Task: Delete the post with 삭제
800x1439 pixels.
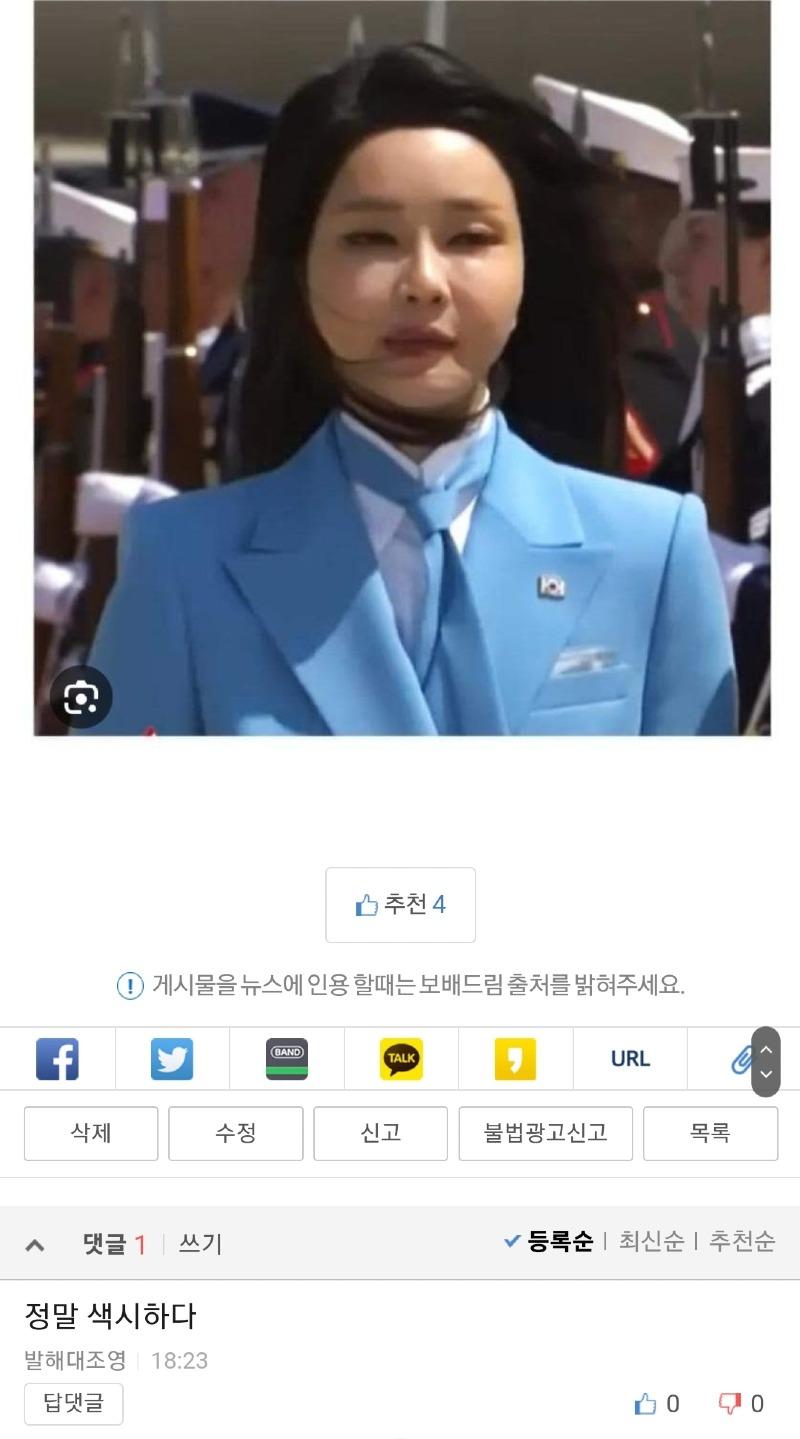Action: 91,1133
